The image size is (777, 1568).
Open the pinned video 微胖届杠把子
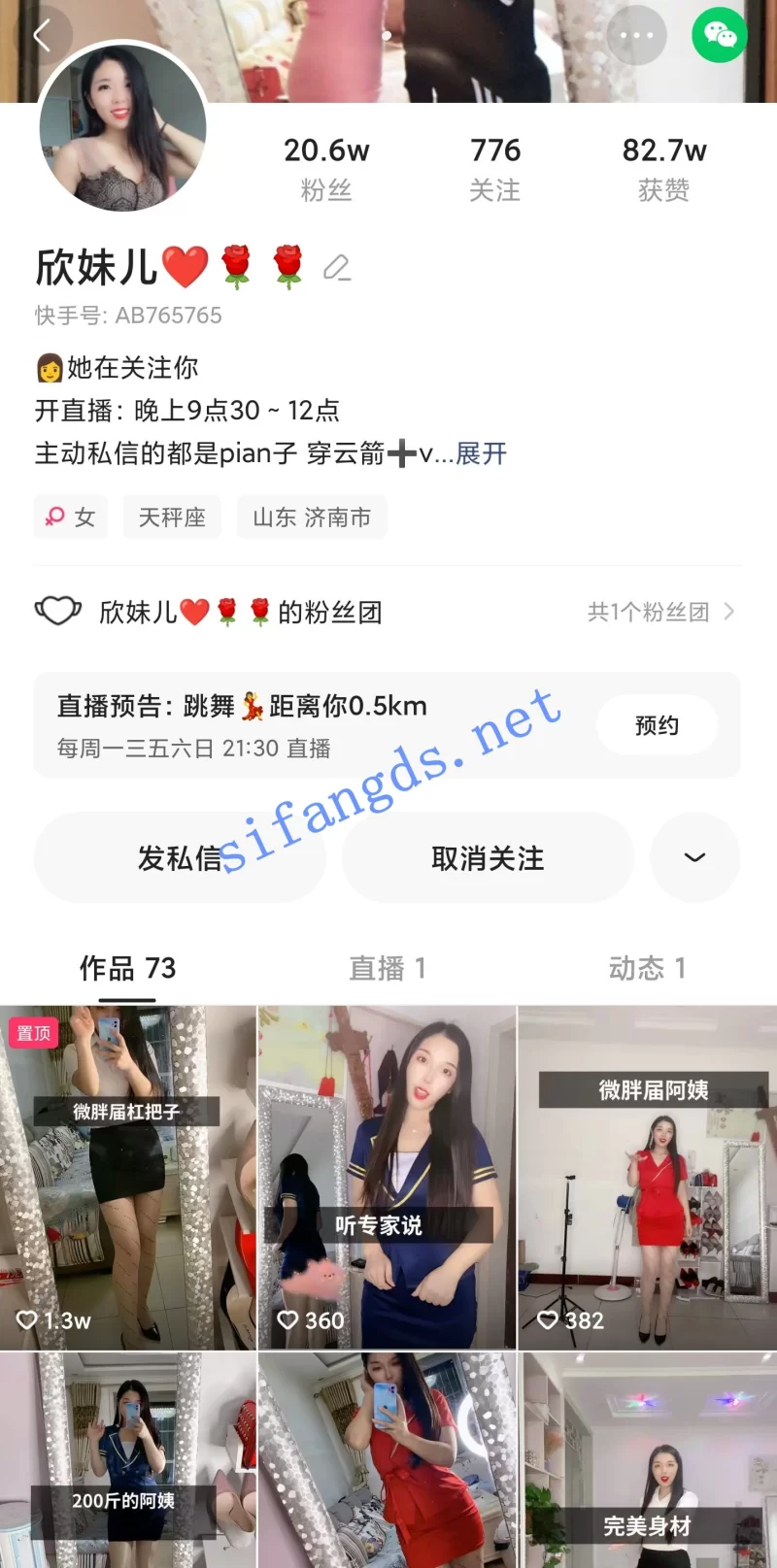127,1177
